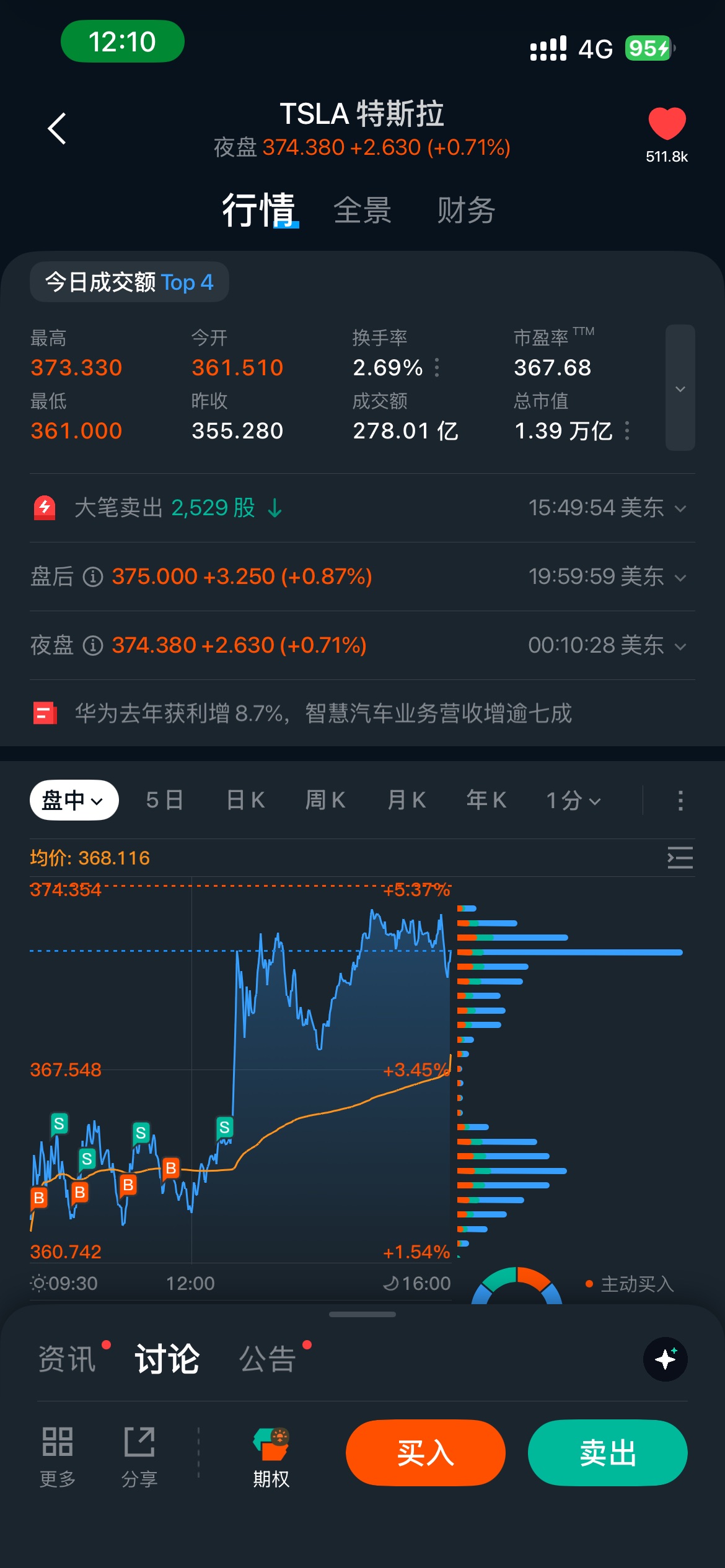Expand the 大笔卖出 trade row
725x1568 pixels.
680,508
